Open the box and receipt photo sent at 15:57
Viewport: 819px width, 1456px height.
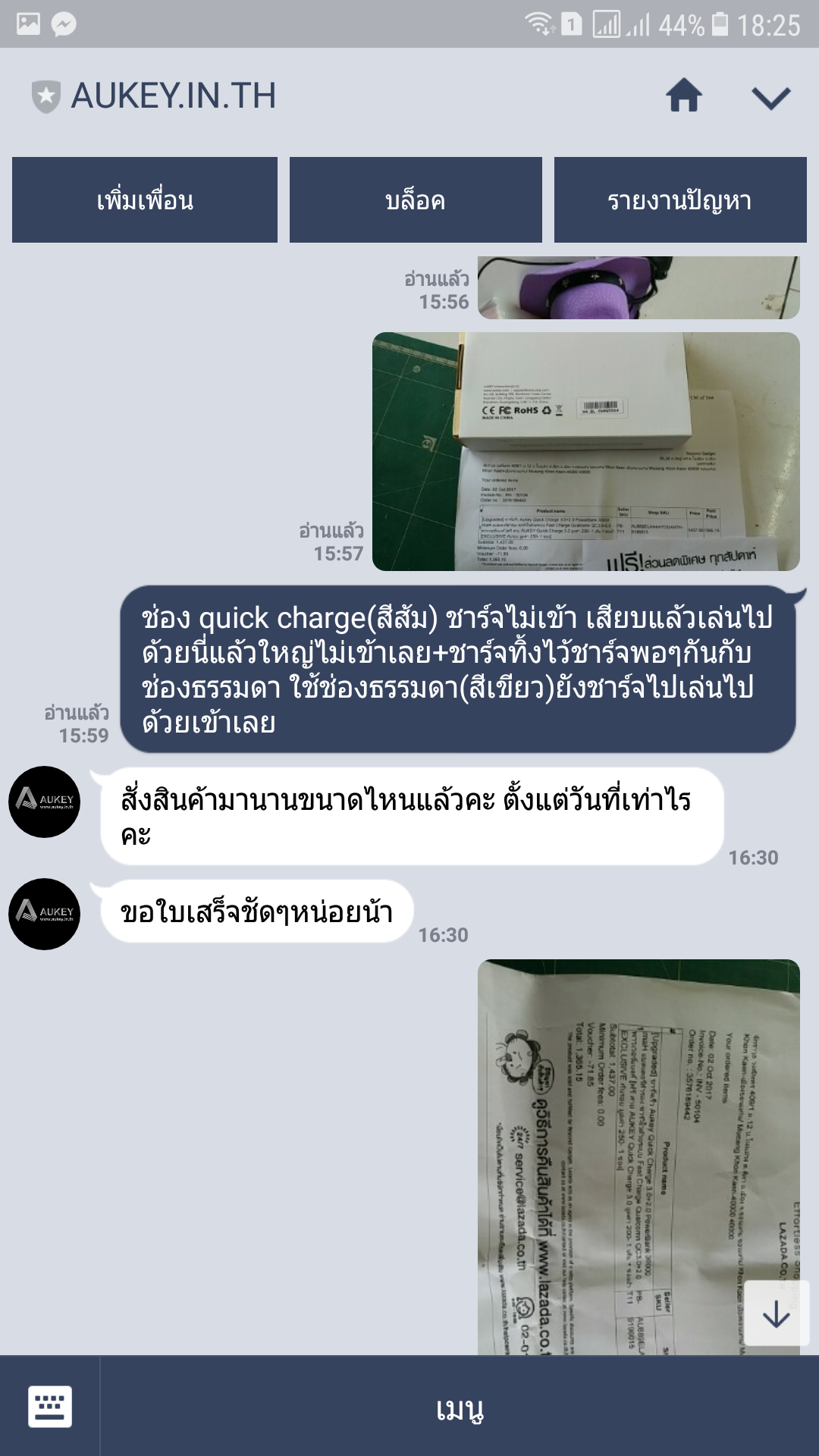[585, 451]
